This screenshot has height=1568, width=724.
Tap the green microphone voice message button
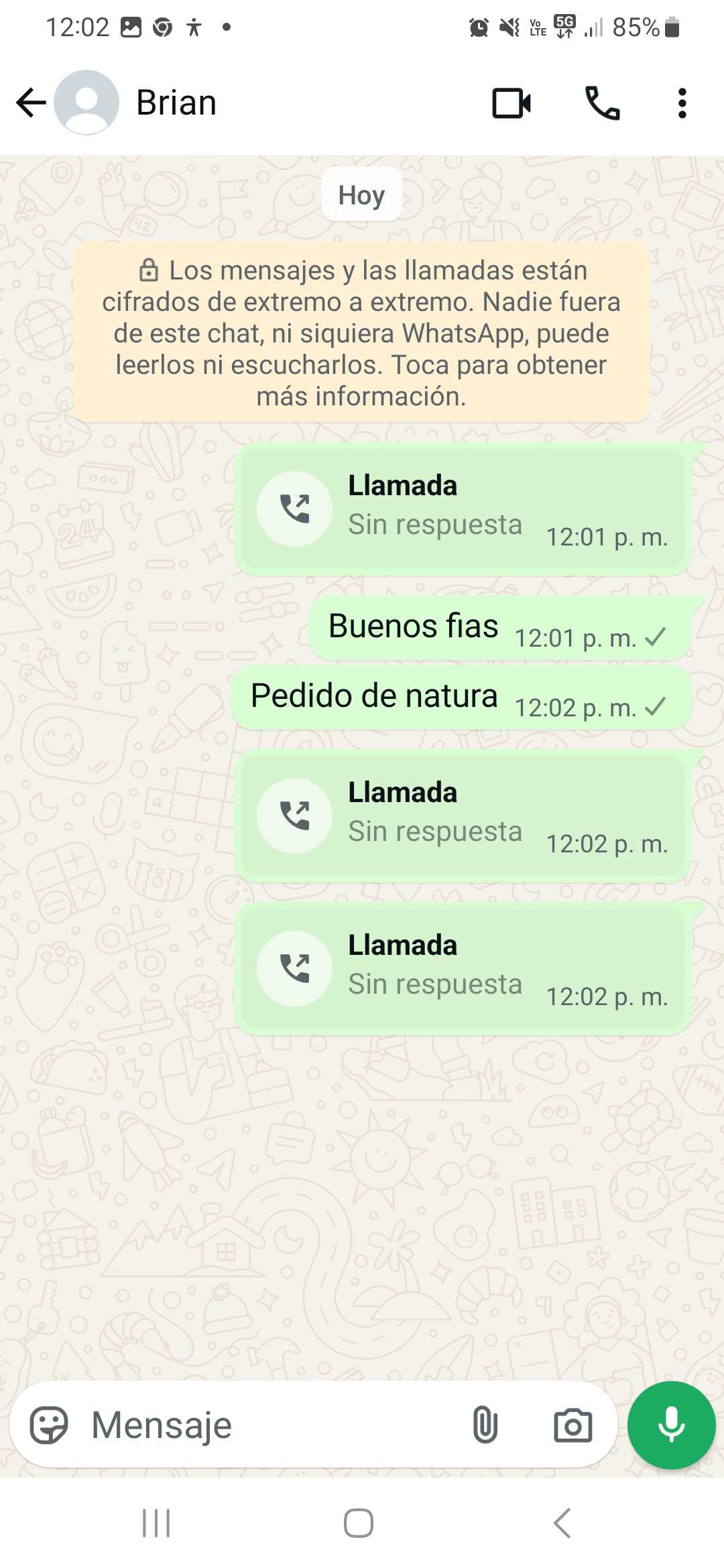click(671, 1425)
